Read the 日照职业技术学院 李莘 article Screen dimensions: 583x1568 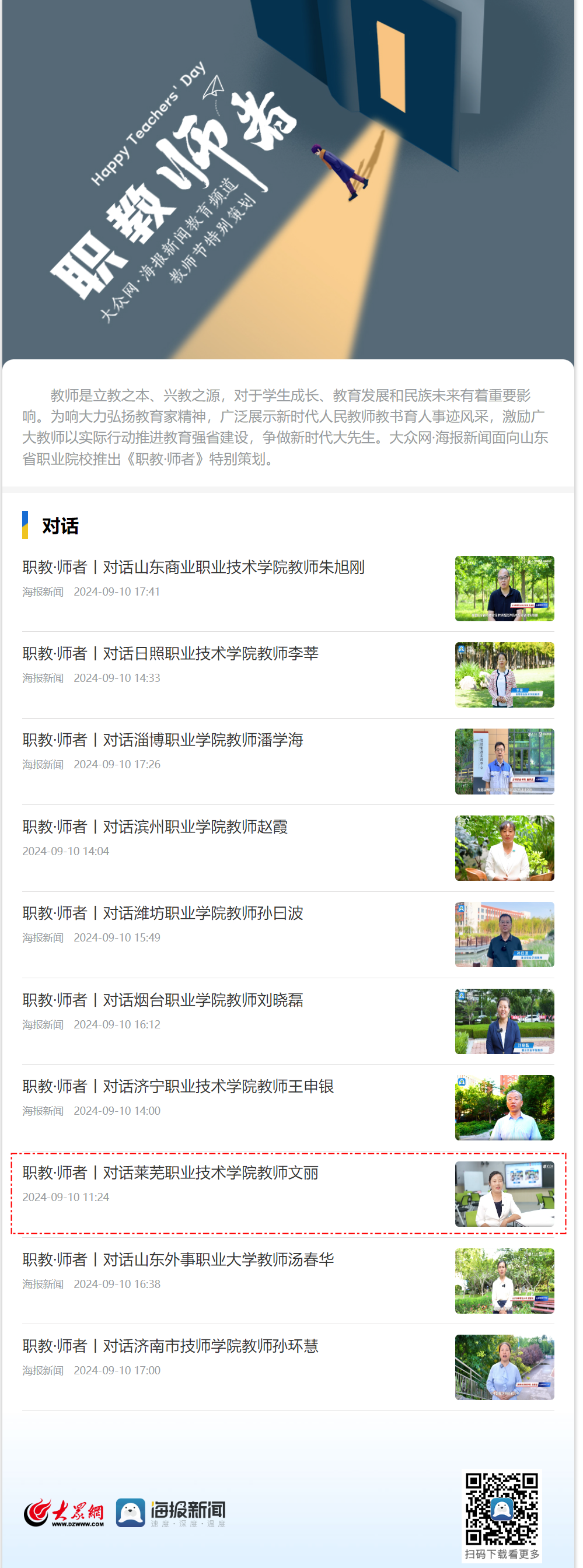[170, 654]
